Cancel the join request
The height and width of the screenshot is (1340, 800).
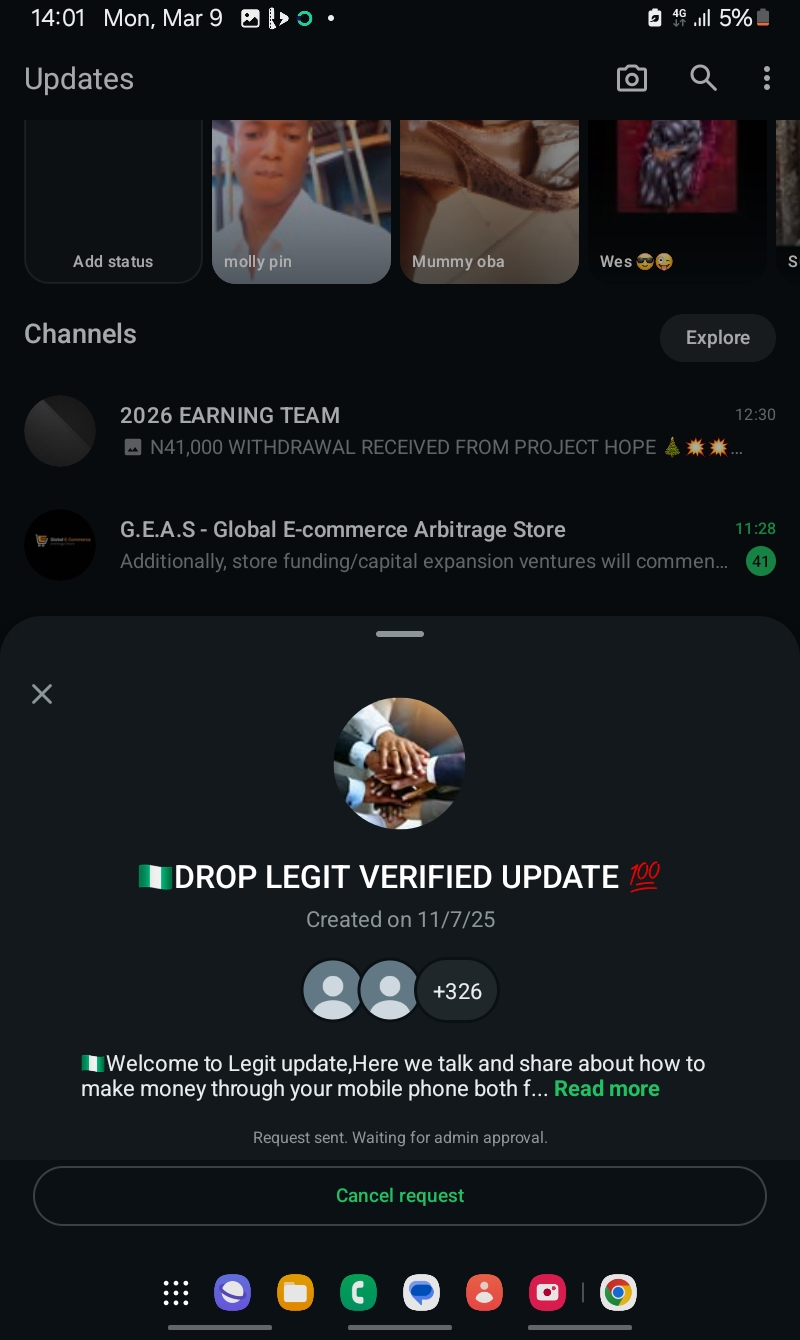tap(400, 1196)
